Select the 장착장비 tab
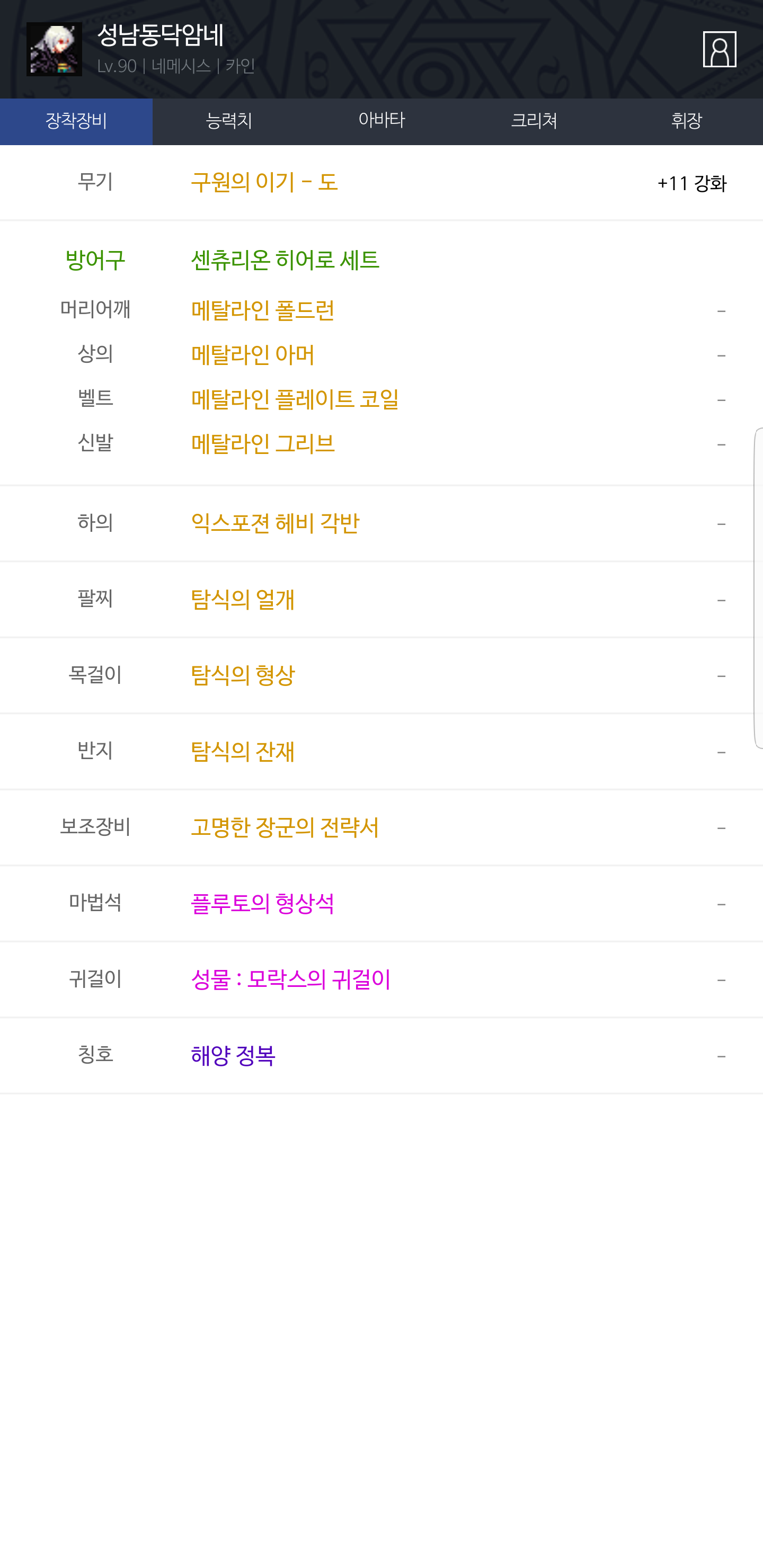 pyautogui.click(x=76, y=121)
